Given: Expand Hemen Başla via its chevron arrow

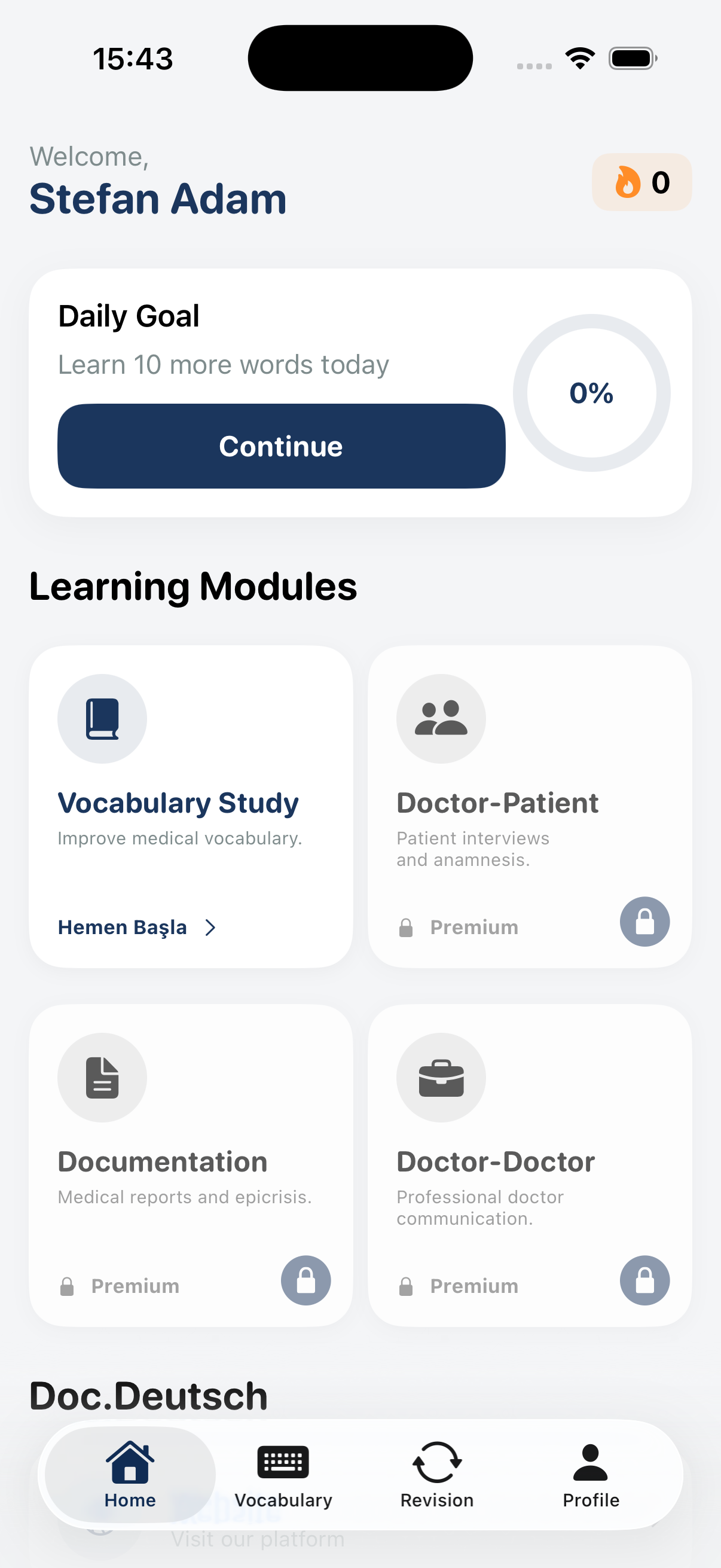Looking at the screenshot, I should tap(210, 928).
